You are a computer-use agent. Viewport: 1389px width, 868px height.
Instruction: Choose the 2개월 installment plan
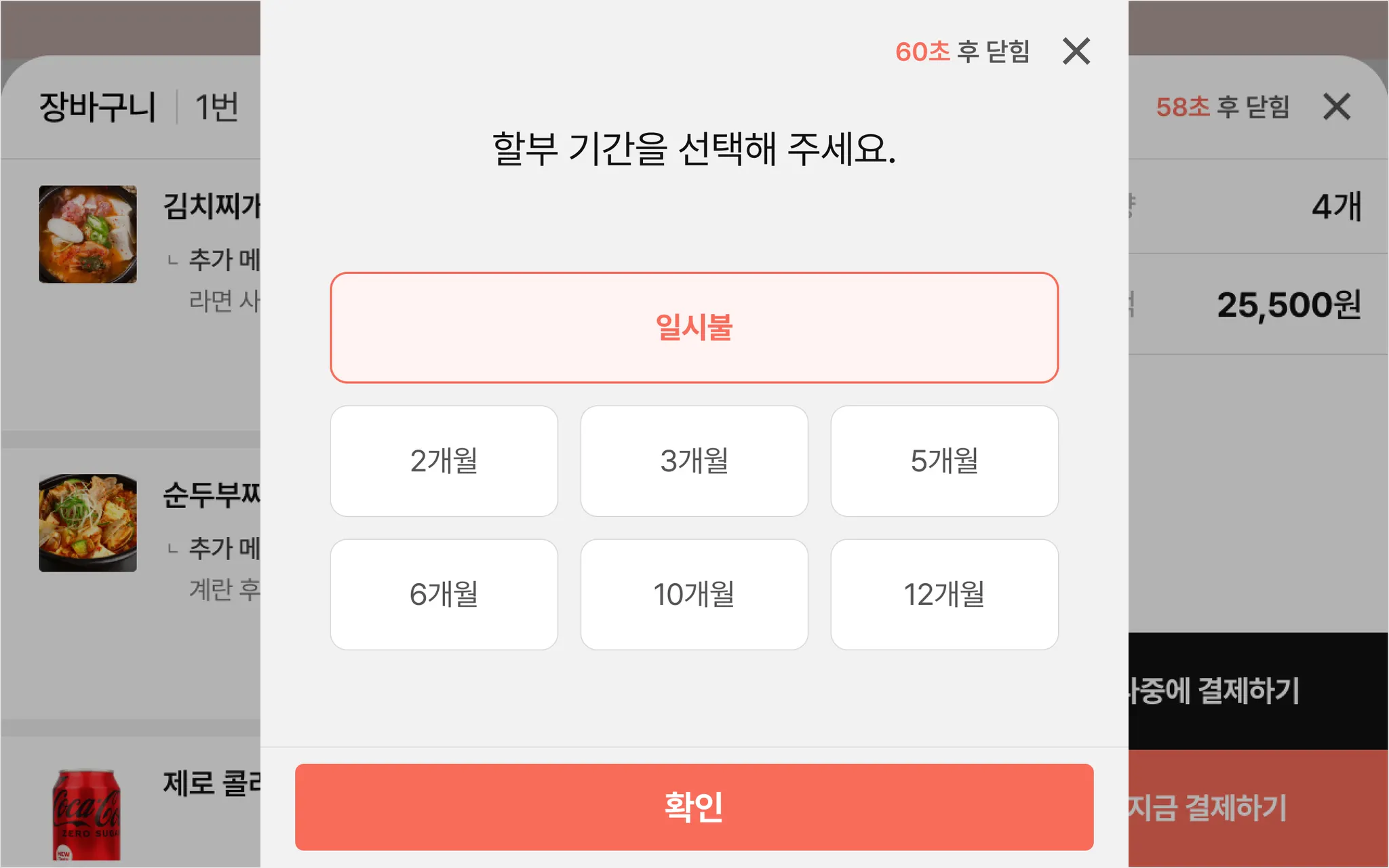click(444, 461)
